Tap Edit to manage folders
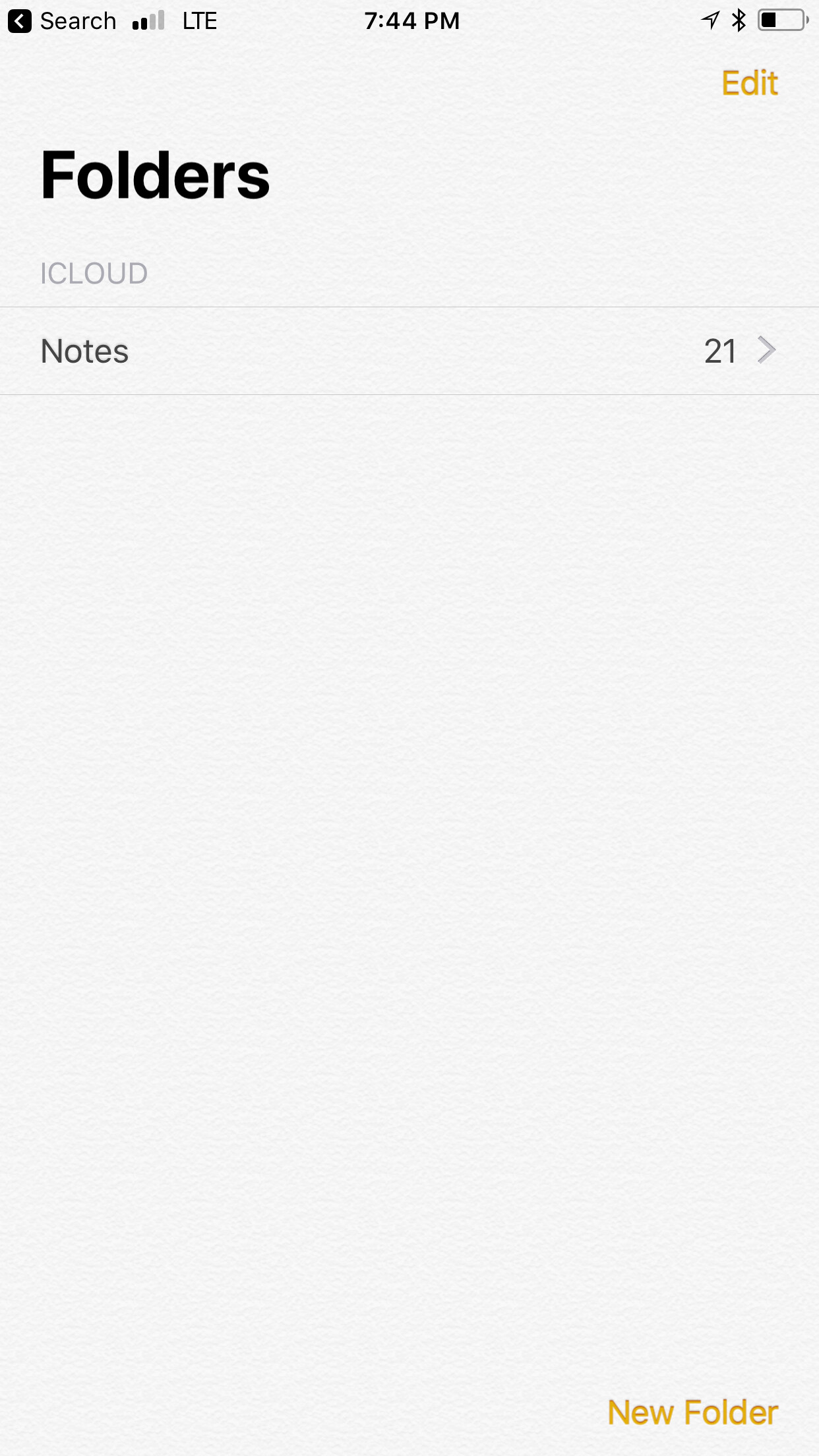The width and height of the screenshot is (819, 1456). 750,83
